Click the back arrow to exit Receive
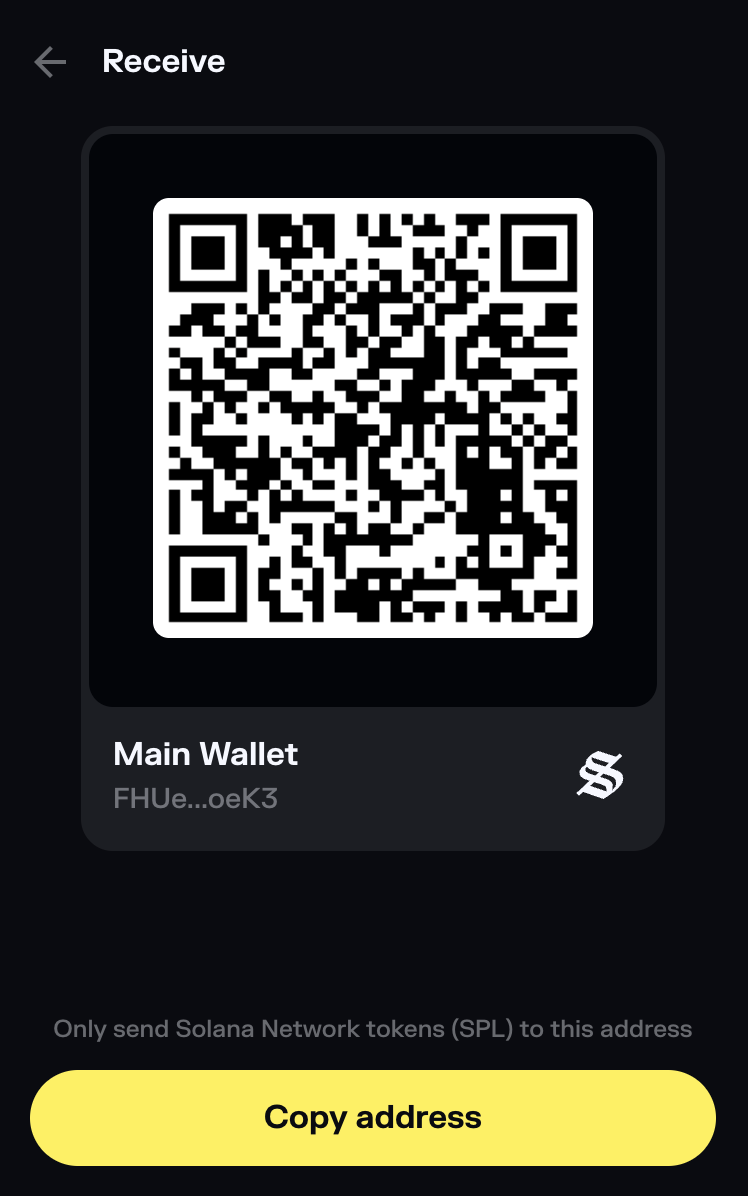 [x=49, y=61]
